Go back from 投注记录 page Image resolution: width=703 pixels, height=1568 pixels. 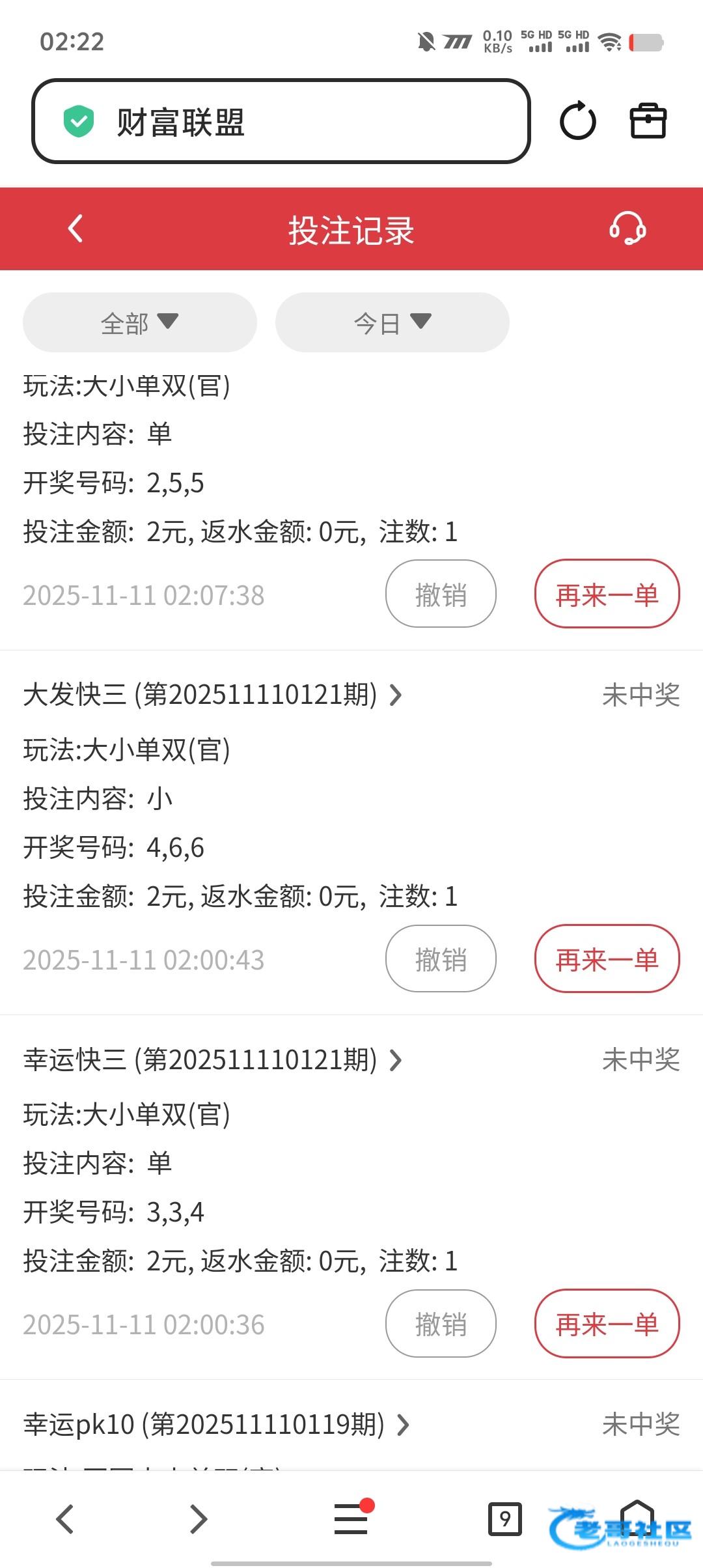click(76, 229)
